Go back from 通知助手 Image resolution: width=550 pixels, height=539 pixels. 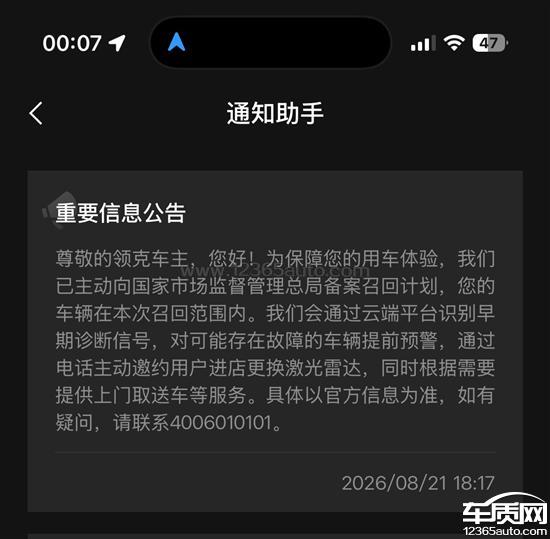pos(36,113)
